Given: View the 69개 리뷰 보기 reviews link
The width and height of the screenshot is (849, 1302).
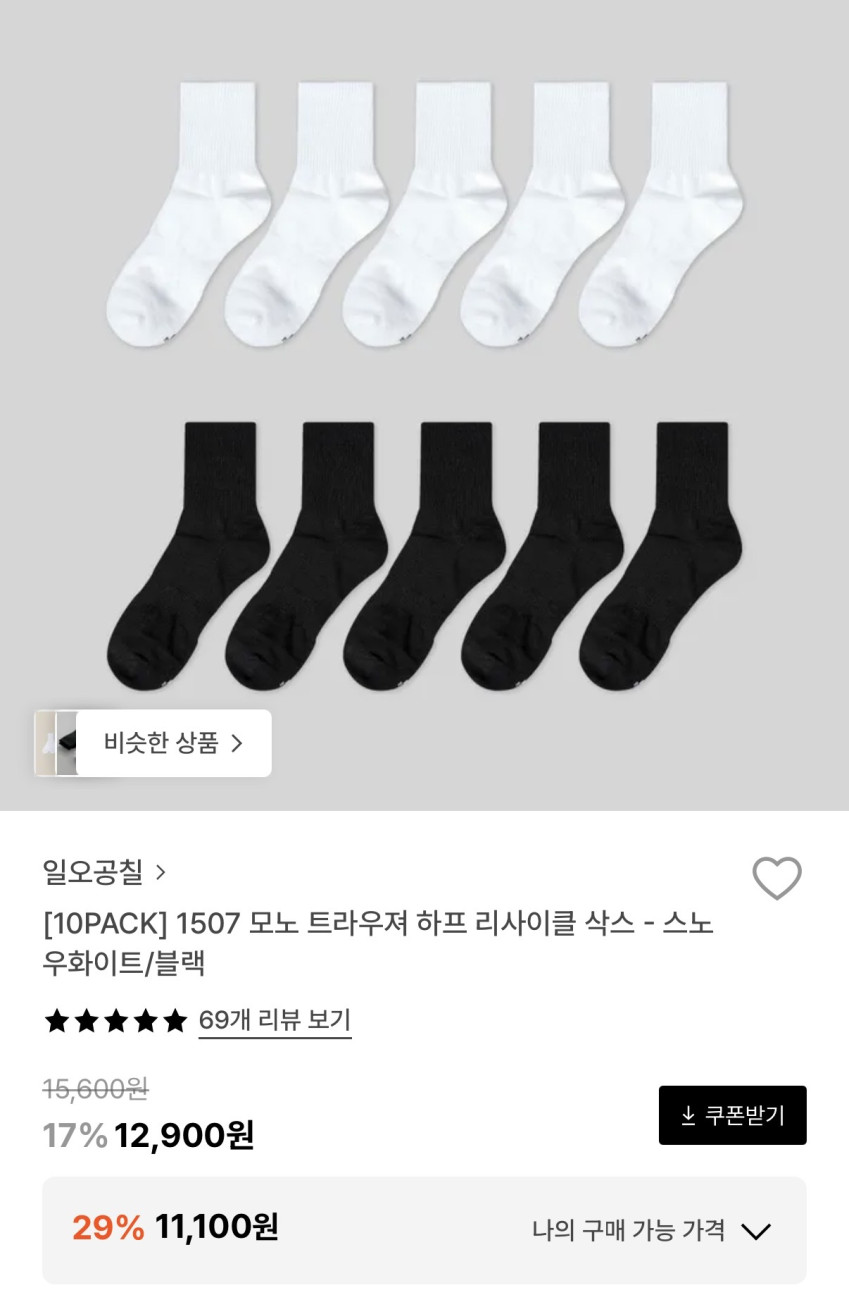Looking at the screenshot, I should [275, 1020].
